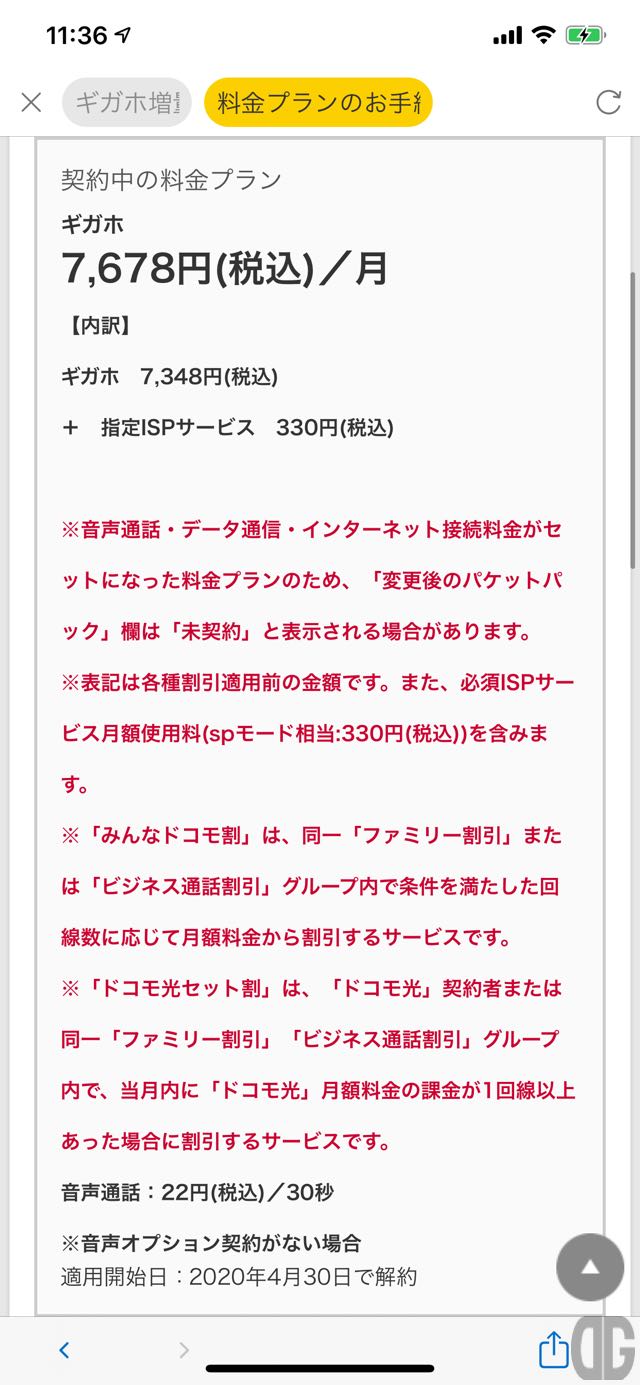Switch to the ギガホ増量 tab
This screenshot has width=640, height=1385.
(x=127, y=102)
